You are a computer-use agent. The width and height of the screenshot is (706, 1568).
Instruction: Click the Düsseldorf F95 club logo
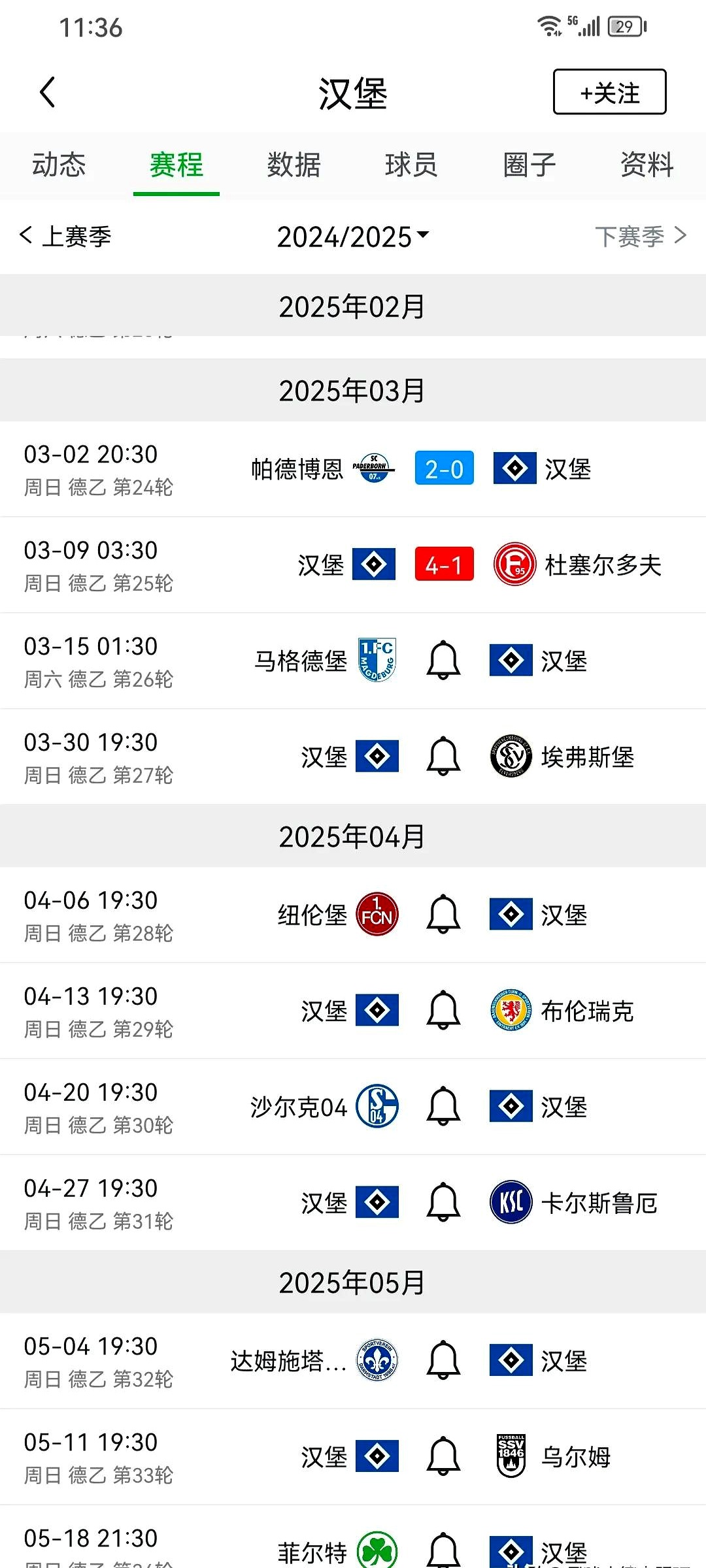pos(516,565)
